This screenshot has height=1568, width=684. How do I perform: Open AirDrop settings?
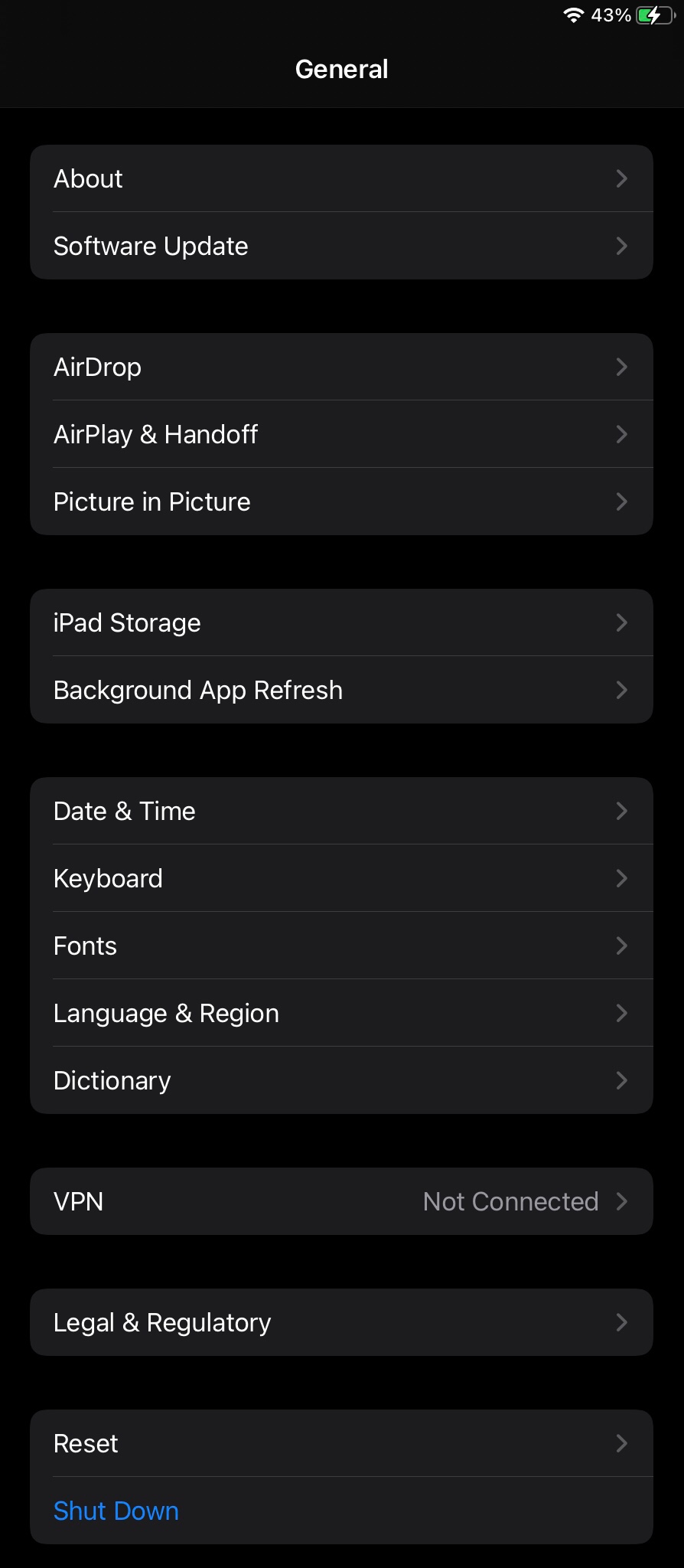[x=341, y=367]
